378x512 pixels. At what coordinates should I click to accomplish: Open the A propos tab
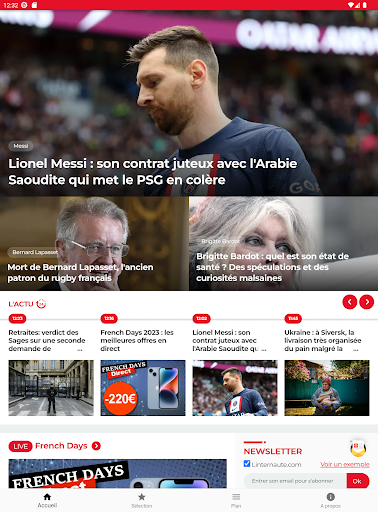click(330, 500)
